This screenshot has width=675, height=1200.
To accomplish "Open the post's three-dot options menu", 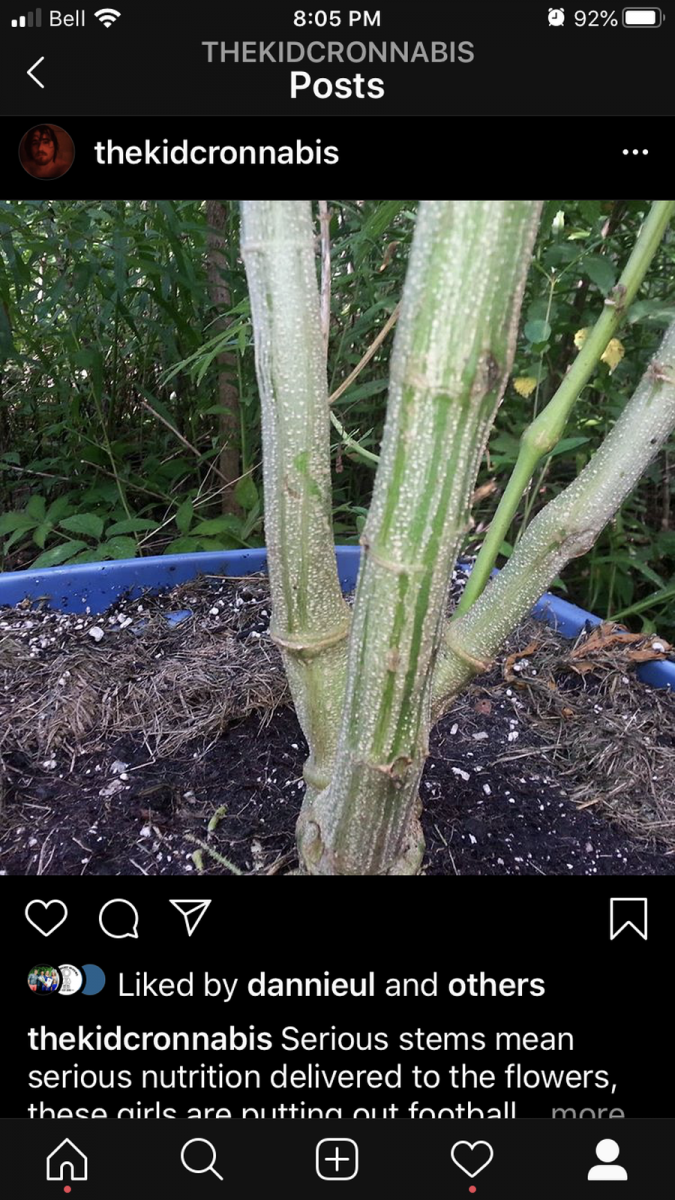I will tap(635, 153).
